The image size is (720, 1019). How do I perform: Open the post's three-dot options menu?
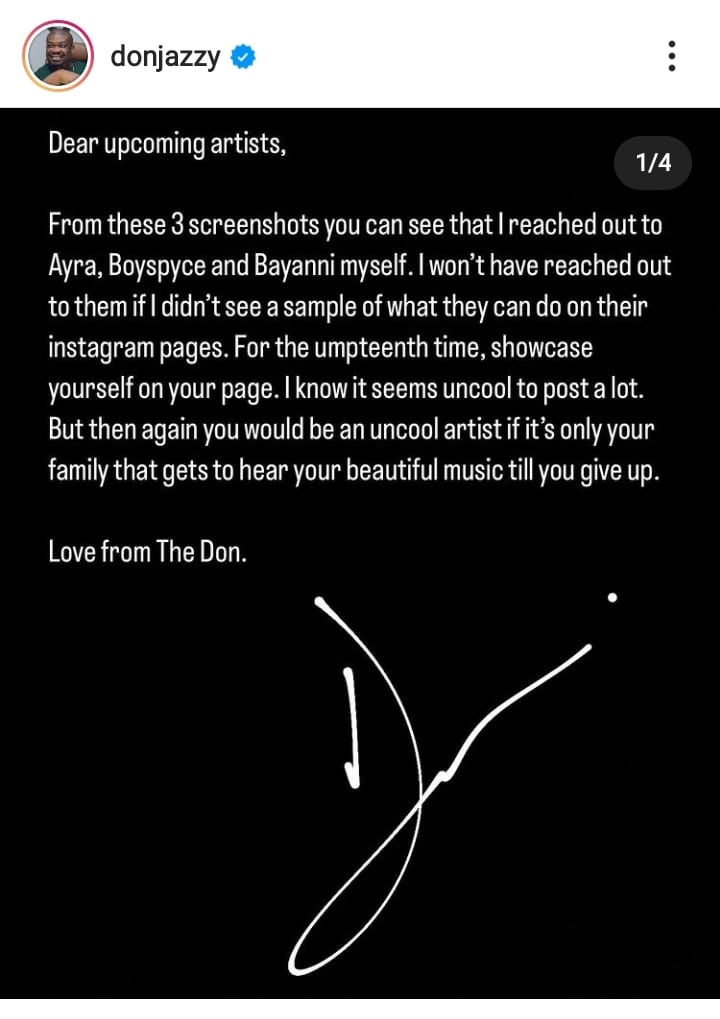pos(673,56)
